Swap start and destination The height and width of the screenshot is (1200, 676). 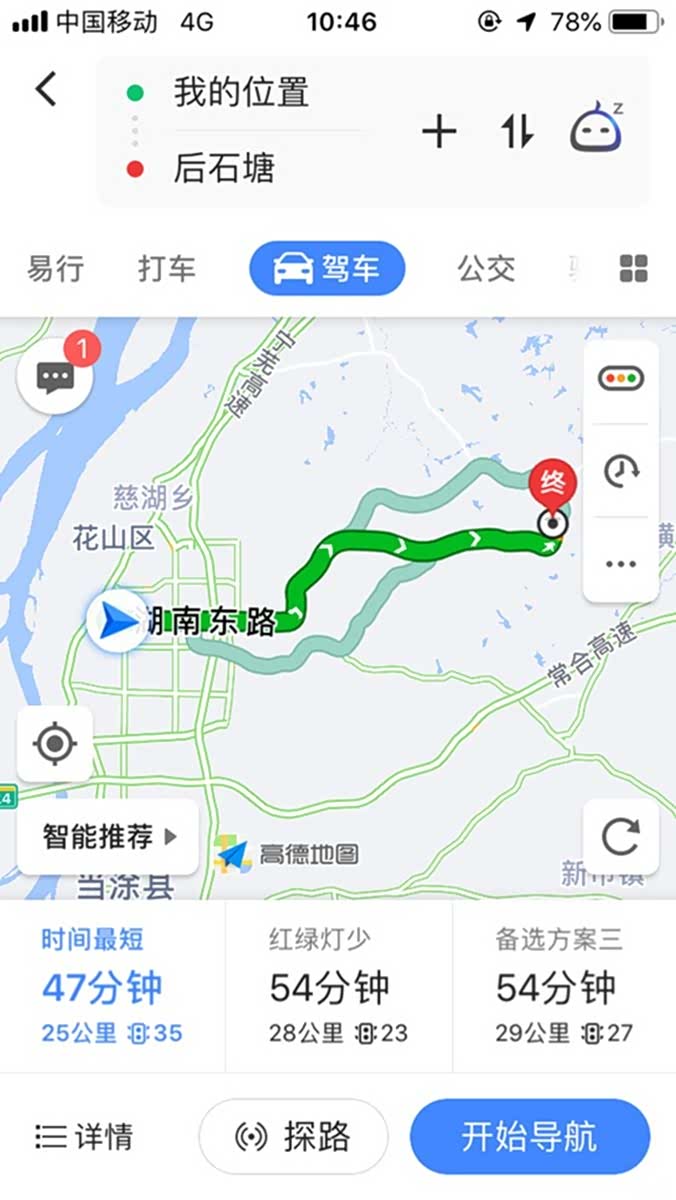click(517, 131)
